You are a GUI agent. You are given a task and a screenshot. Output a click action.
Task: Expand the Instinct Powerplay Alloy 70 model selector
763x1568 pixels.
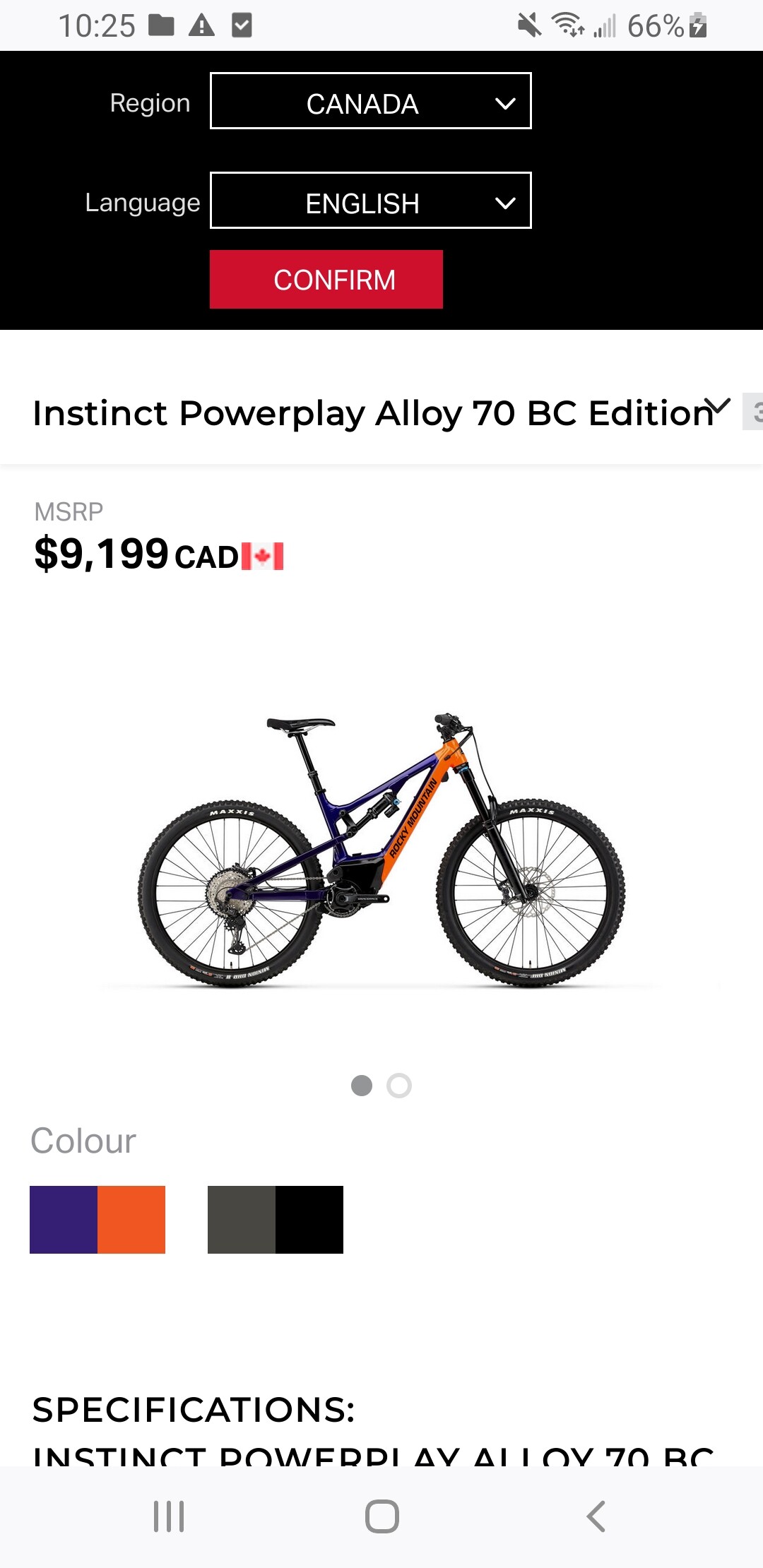tap(717, 408)
